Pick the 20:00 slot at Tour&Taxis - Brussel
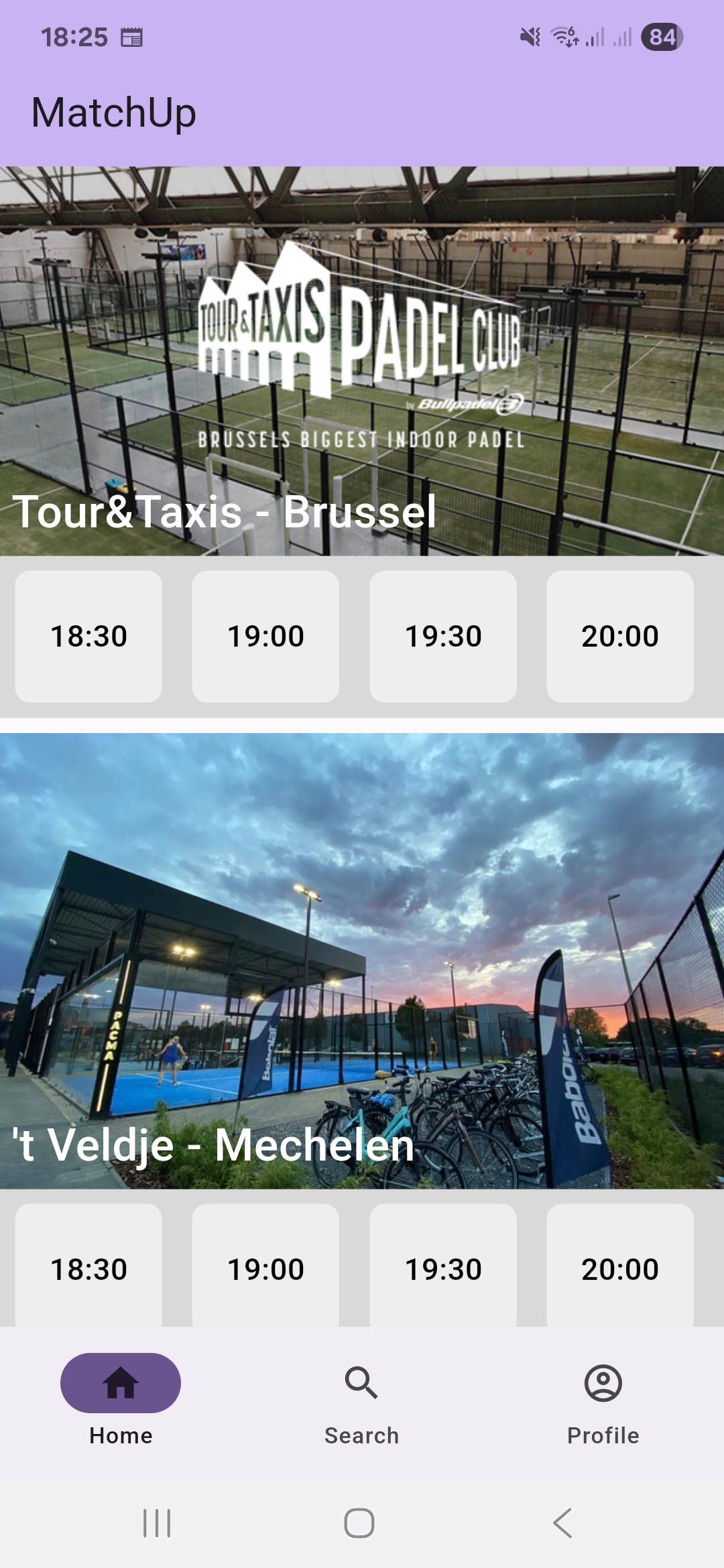Screen dimensions: 724x1568 tap(619, 636)
